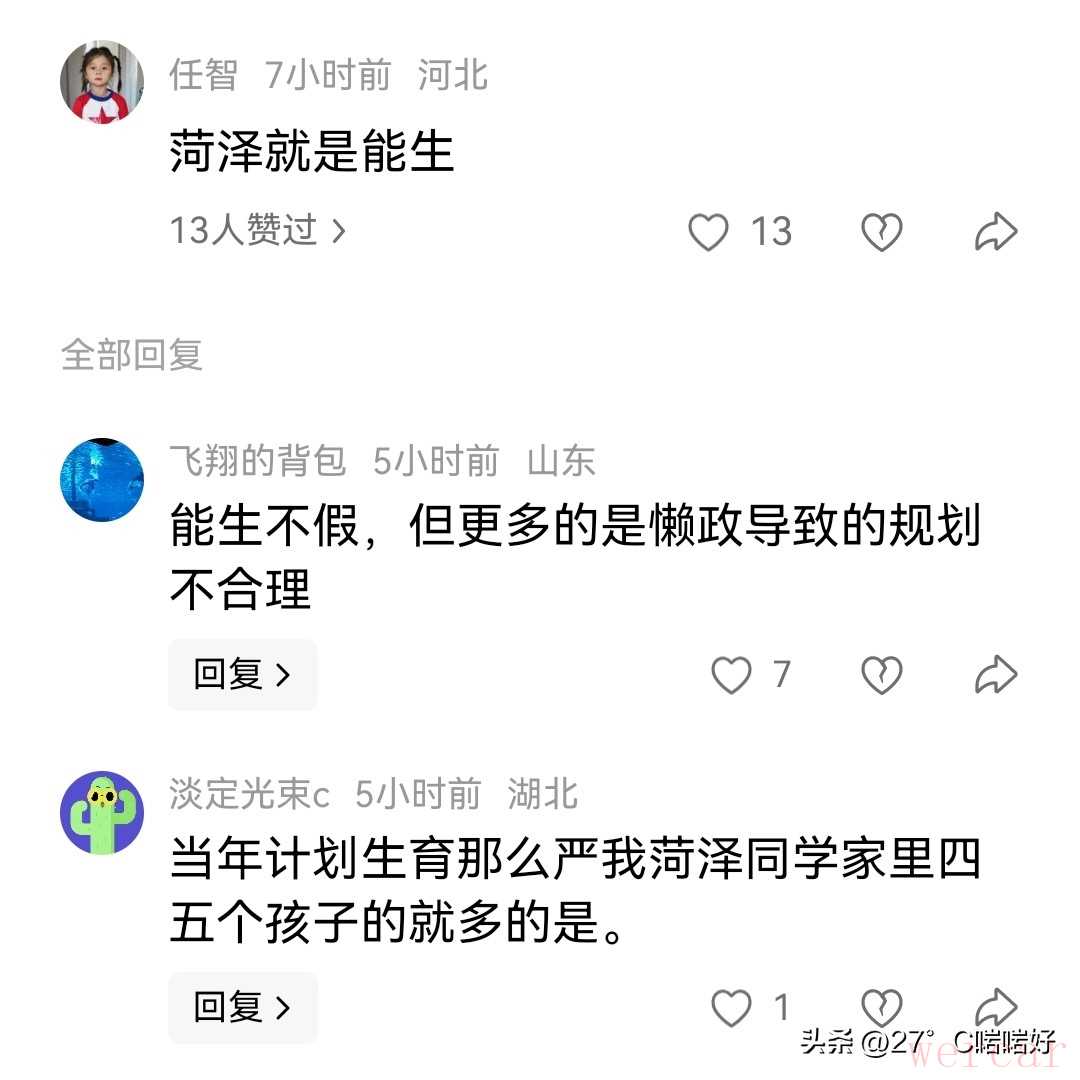Open 任智's profile avatar
This screenshot has width=1080, height=1080.
[102, 82]
